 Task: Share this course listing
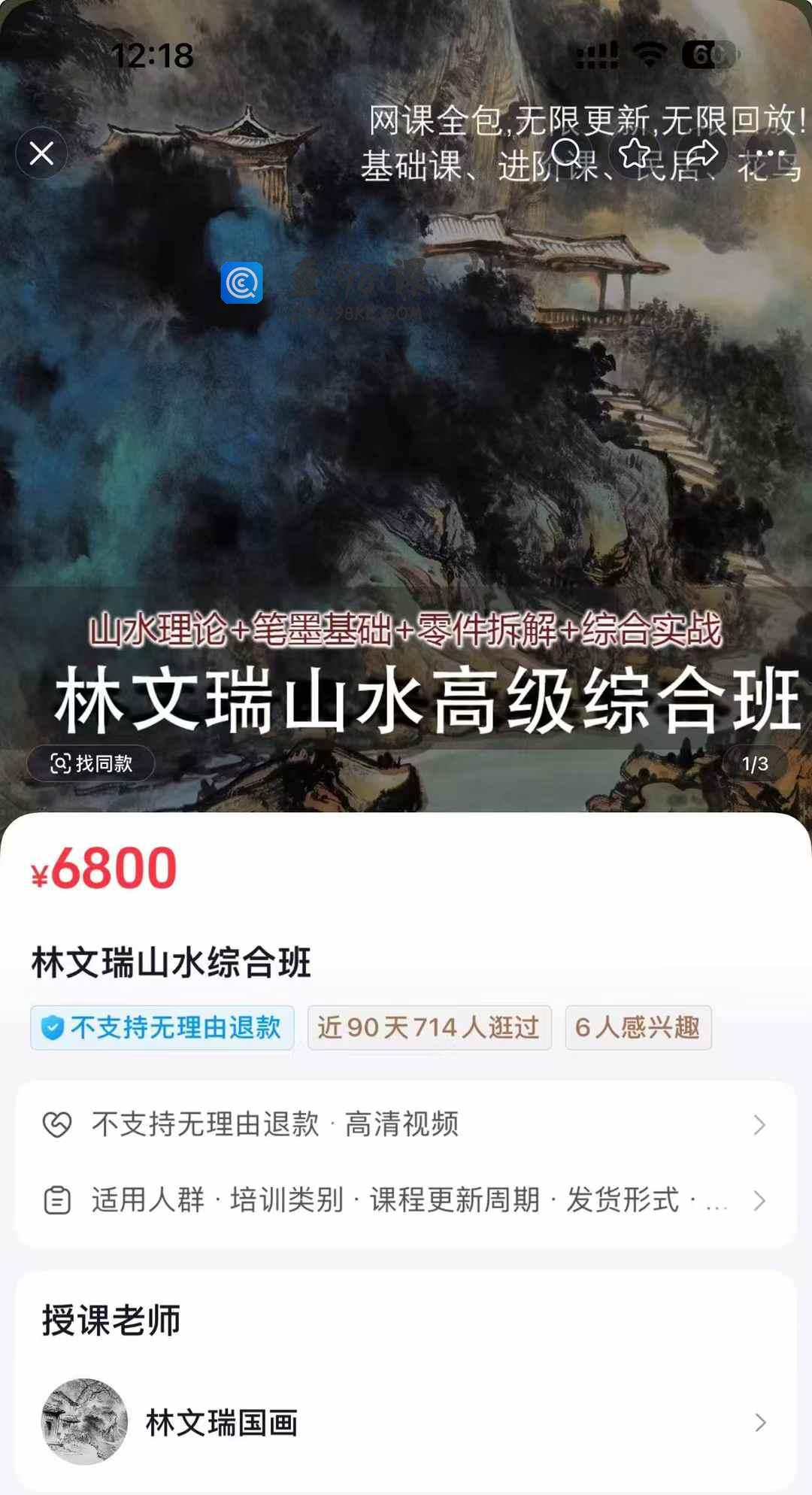(701, 153)
